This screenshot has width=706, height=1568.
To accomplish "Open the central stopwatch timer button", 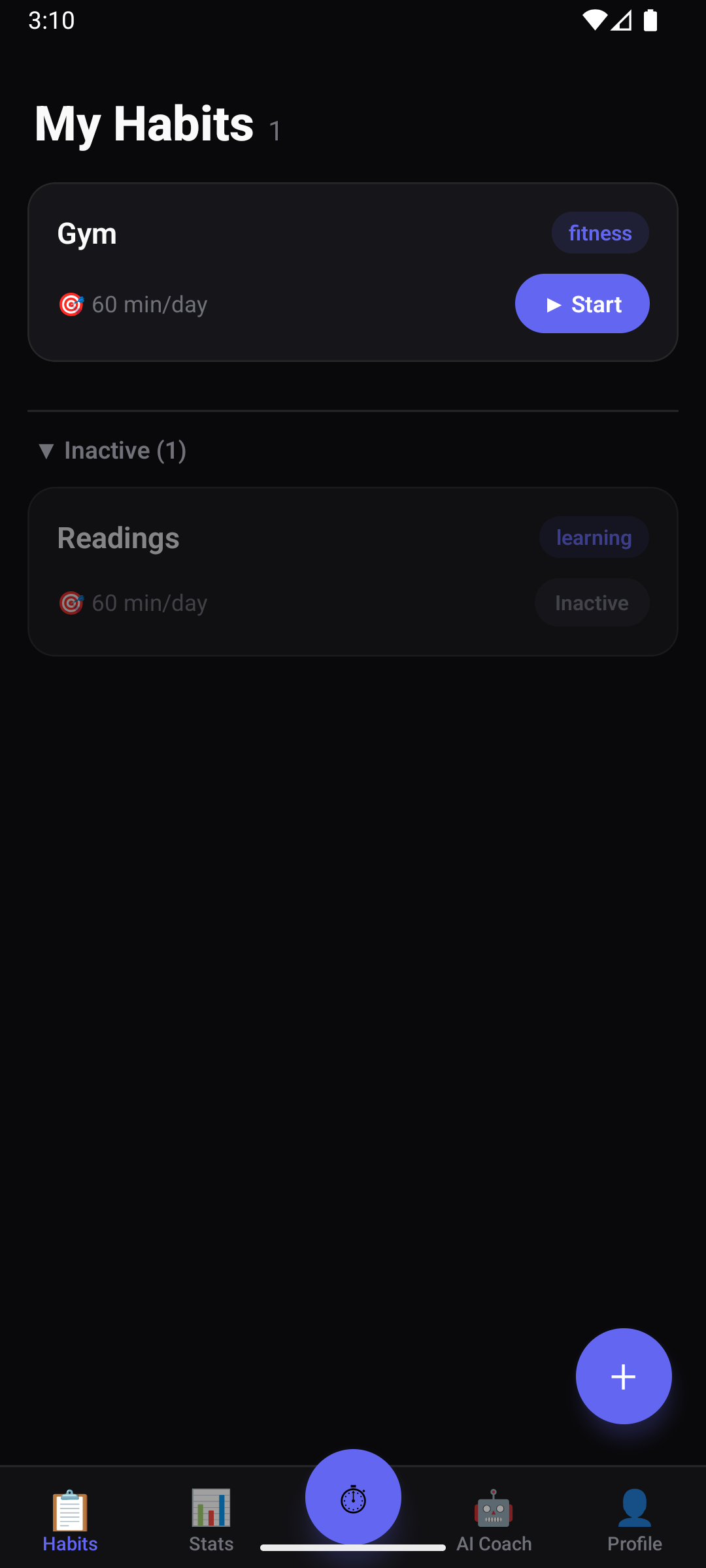I will (x=353, y=1497).
